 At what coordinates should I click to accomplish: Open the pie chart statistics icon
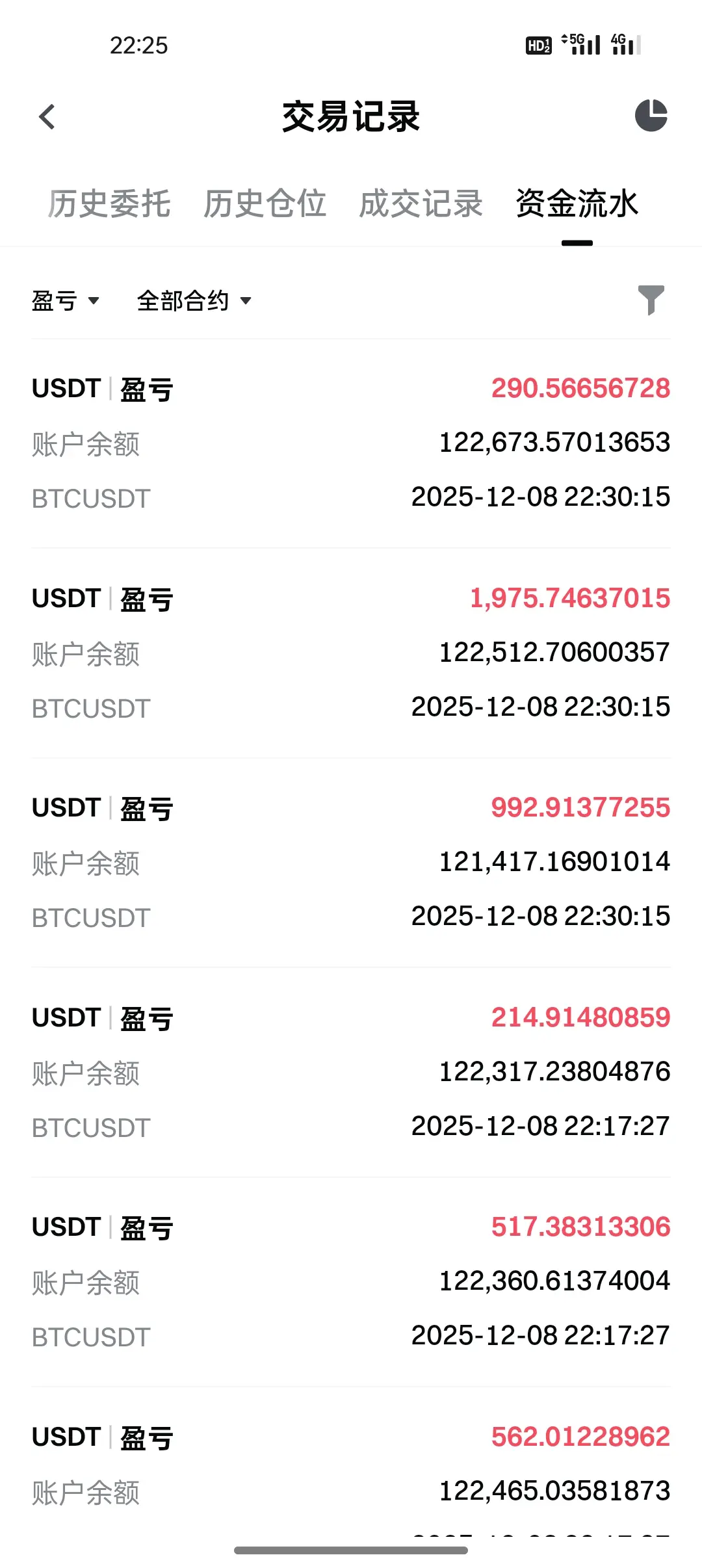[651, 116]
